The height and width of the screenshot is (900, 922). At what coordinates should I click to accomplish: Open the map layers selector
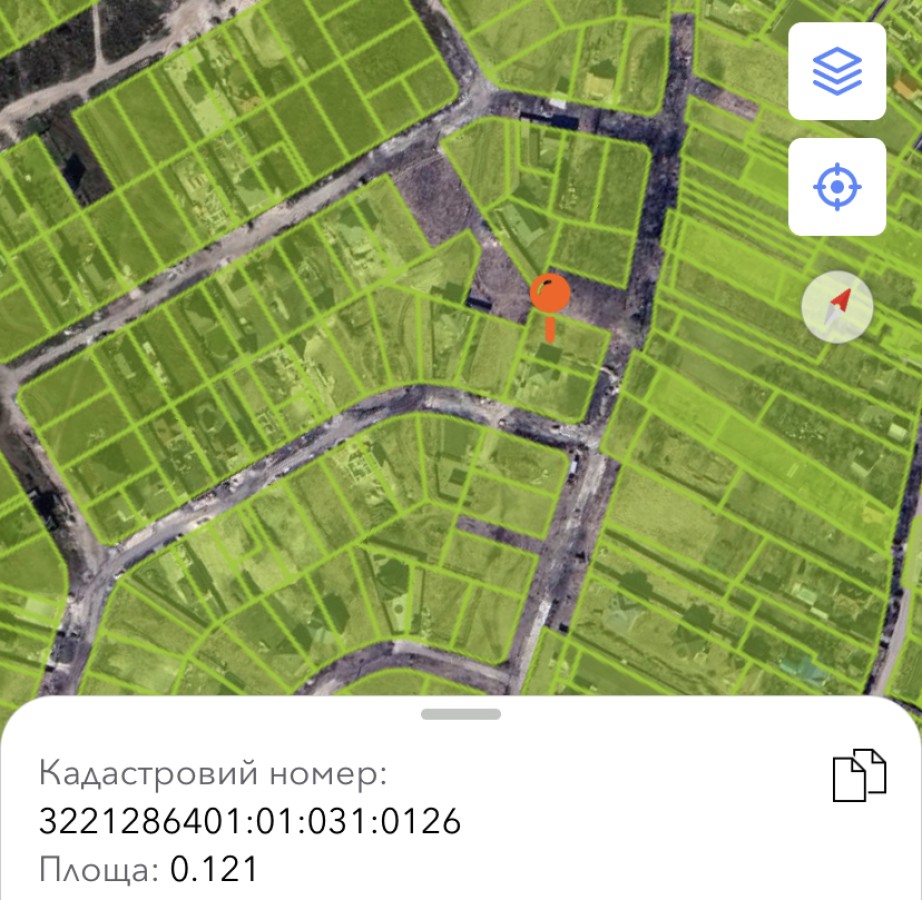point(837,71)
